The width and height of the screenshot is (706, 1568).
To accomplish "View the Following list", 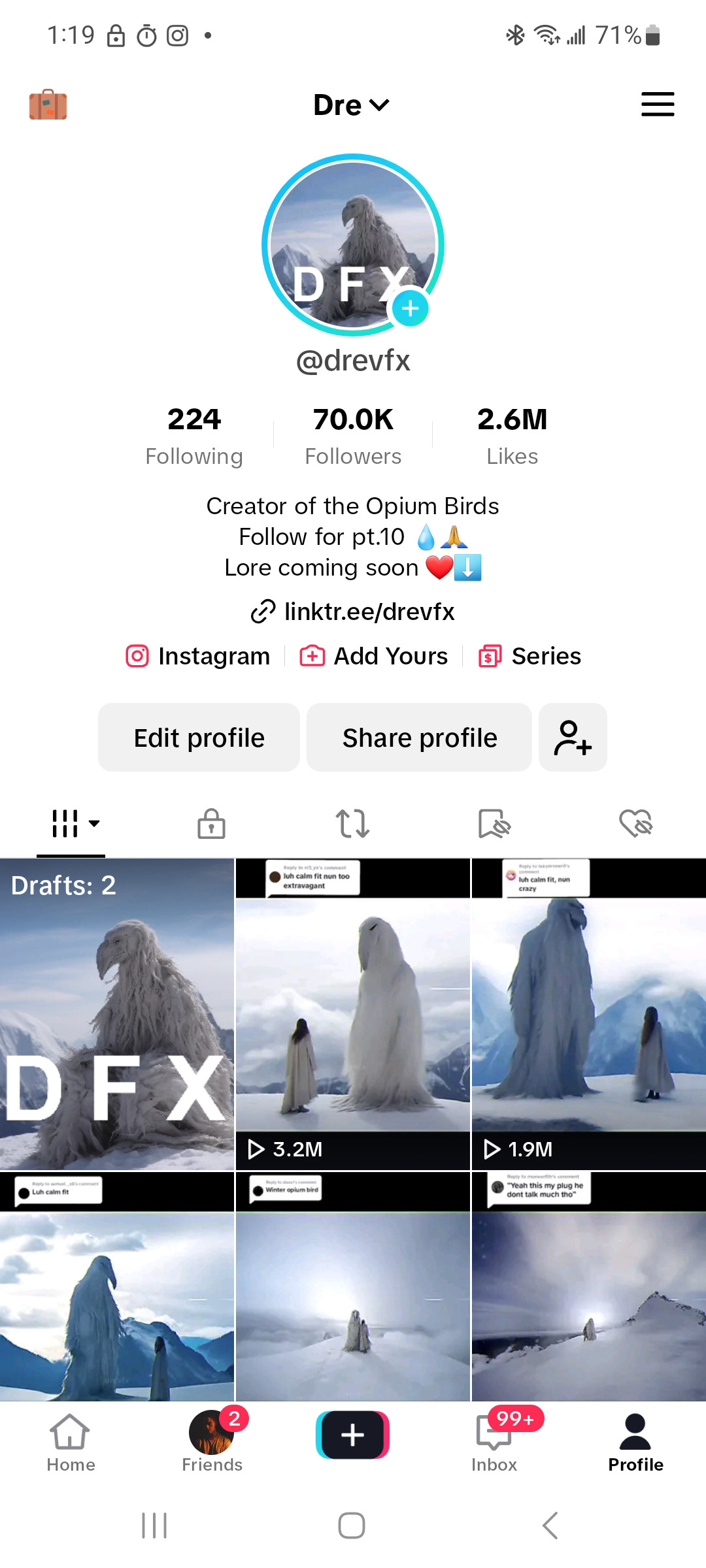I will tap(194, 436).
